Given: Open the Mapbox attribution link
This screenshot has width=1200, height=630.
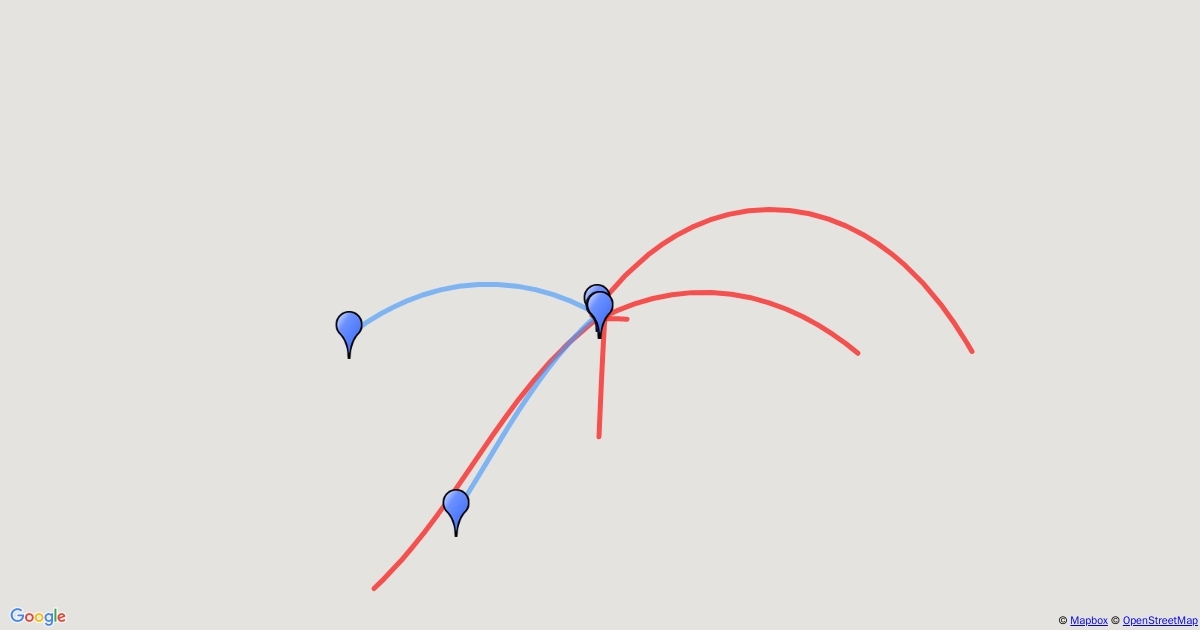Looking at the screenshot, I should [x=1088, y=621].
